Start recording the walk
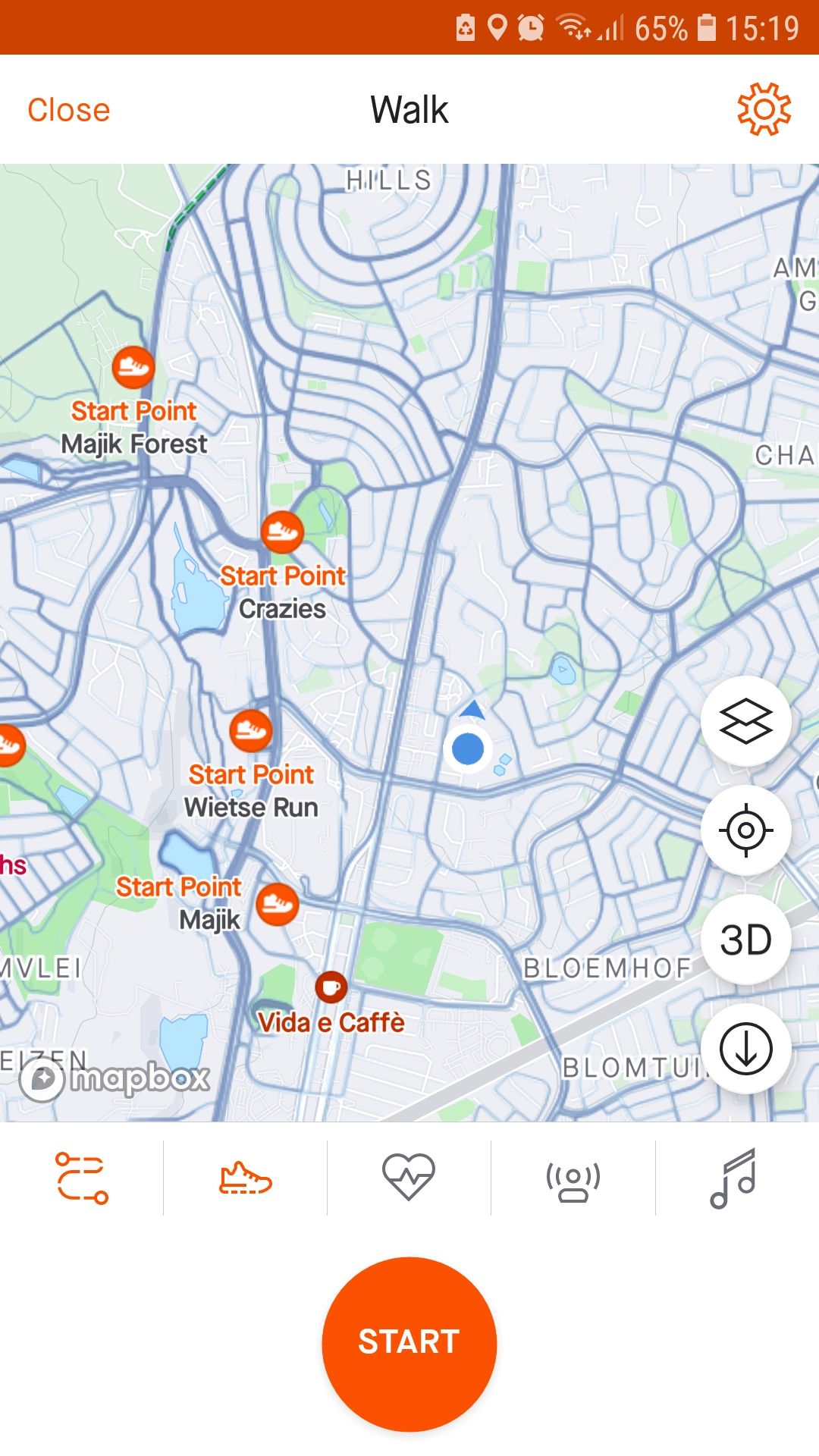819x1456 pixels. point(409,1343)
